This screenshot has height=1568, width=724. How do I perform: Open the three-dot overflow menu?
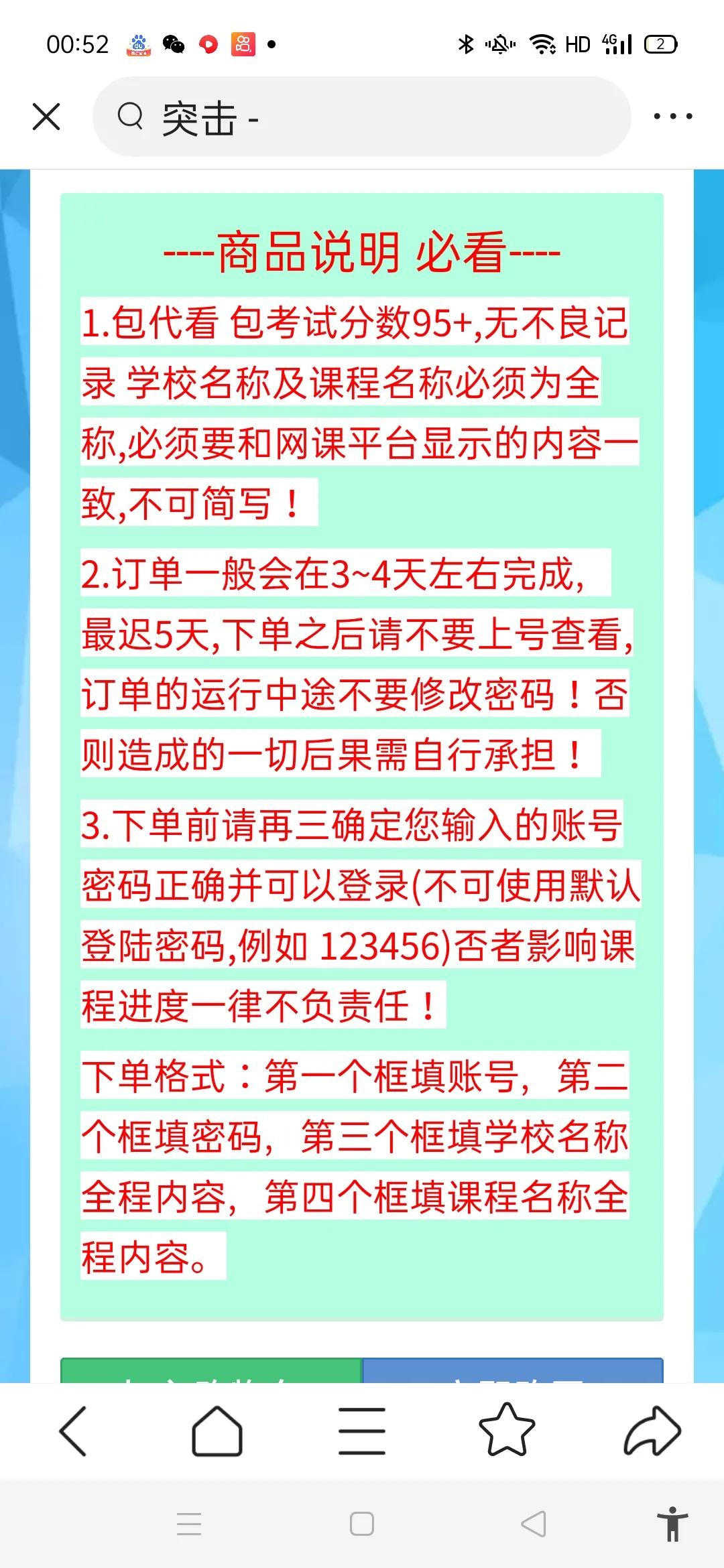coord(672,117)
